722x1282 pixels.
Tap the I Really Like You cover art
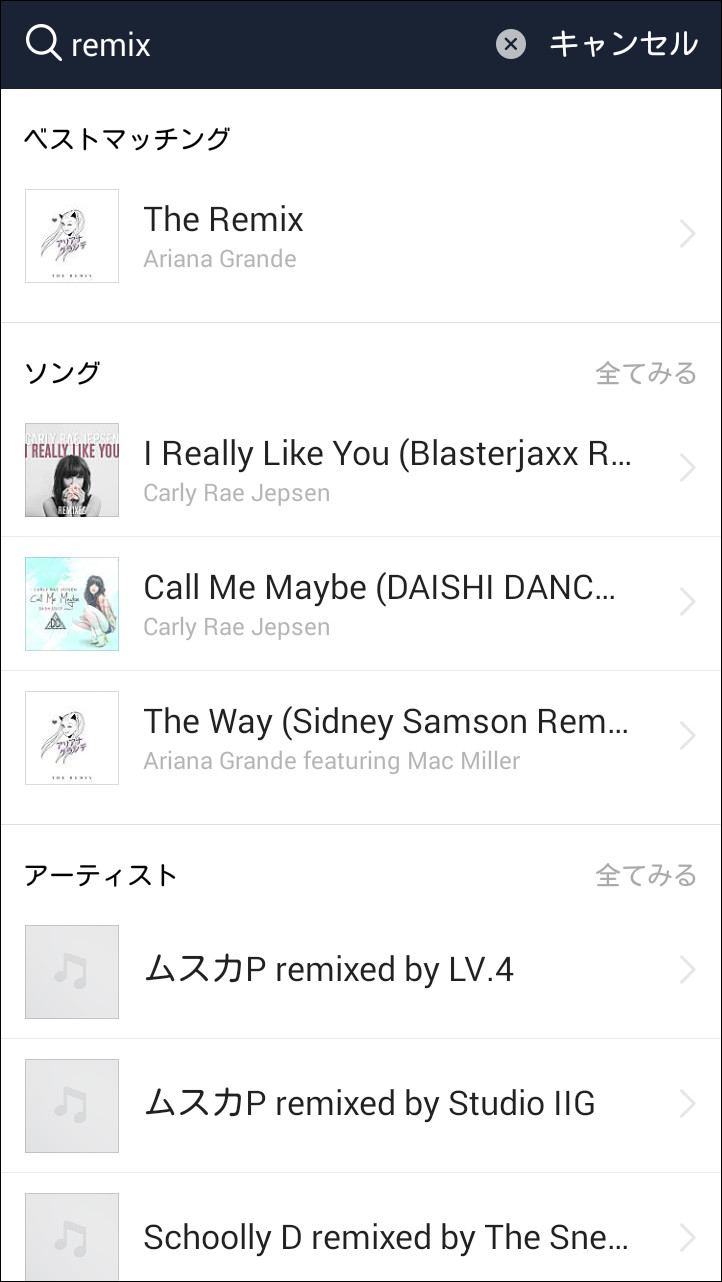(71, 470)
